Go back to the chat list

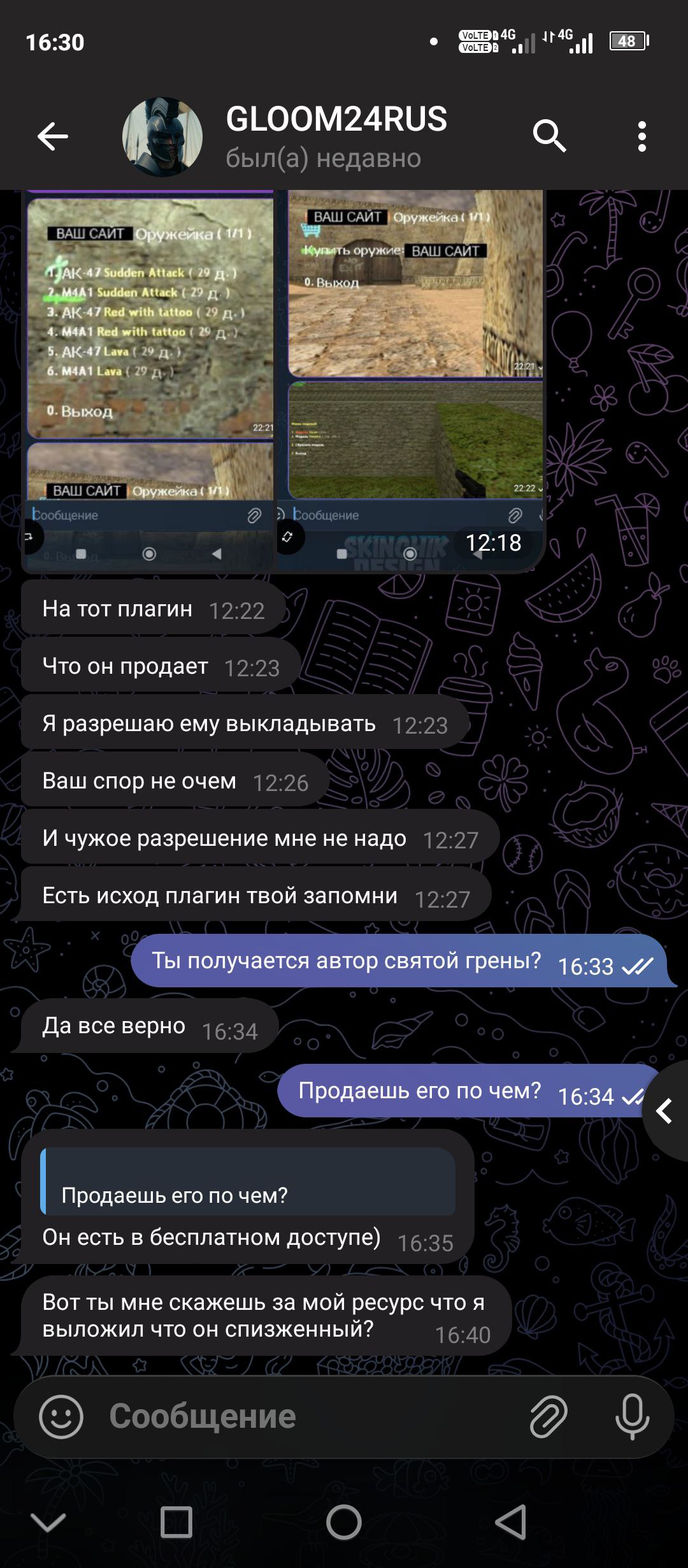[52, 136]
